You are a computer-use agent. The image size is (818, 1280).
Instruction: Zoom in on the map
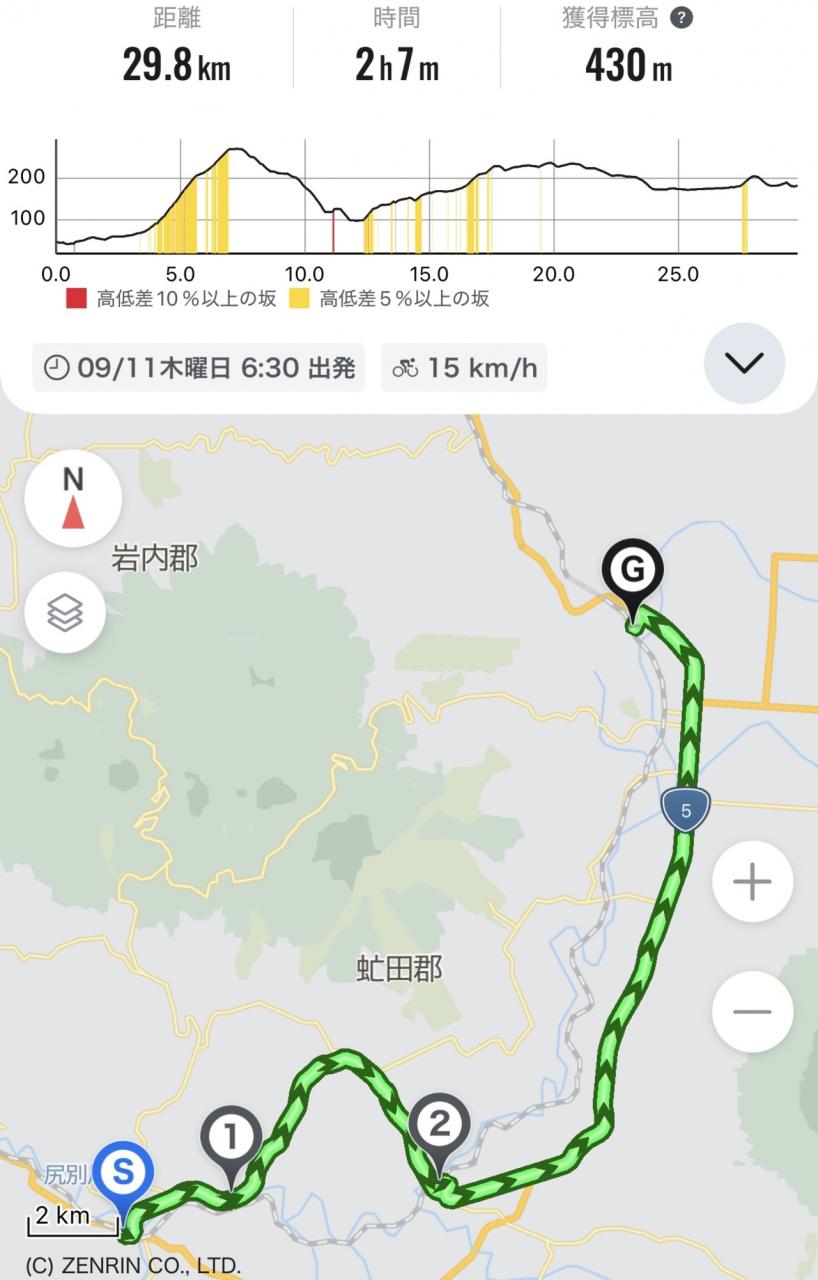(x=752, y=881)
